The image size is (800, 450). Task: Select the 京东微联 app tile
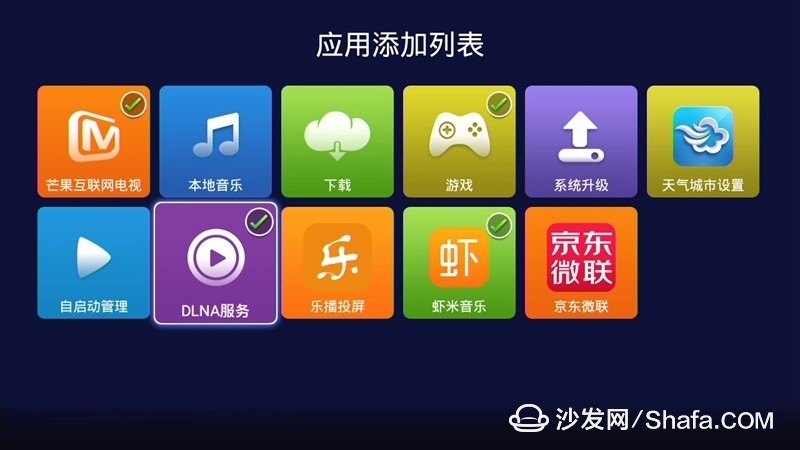tap(581, 263)
